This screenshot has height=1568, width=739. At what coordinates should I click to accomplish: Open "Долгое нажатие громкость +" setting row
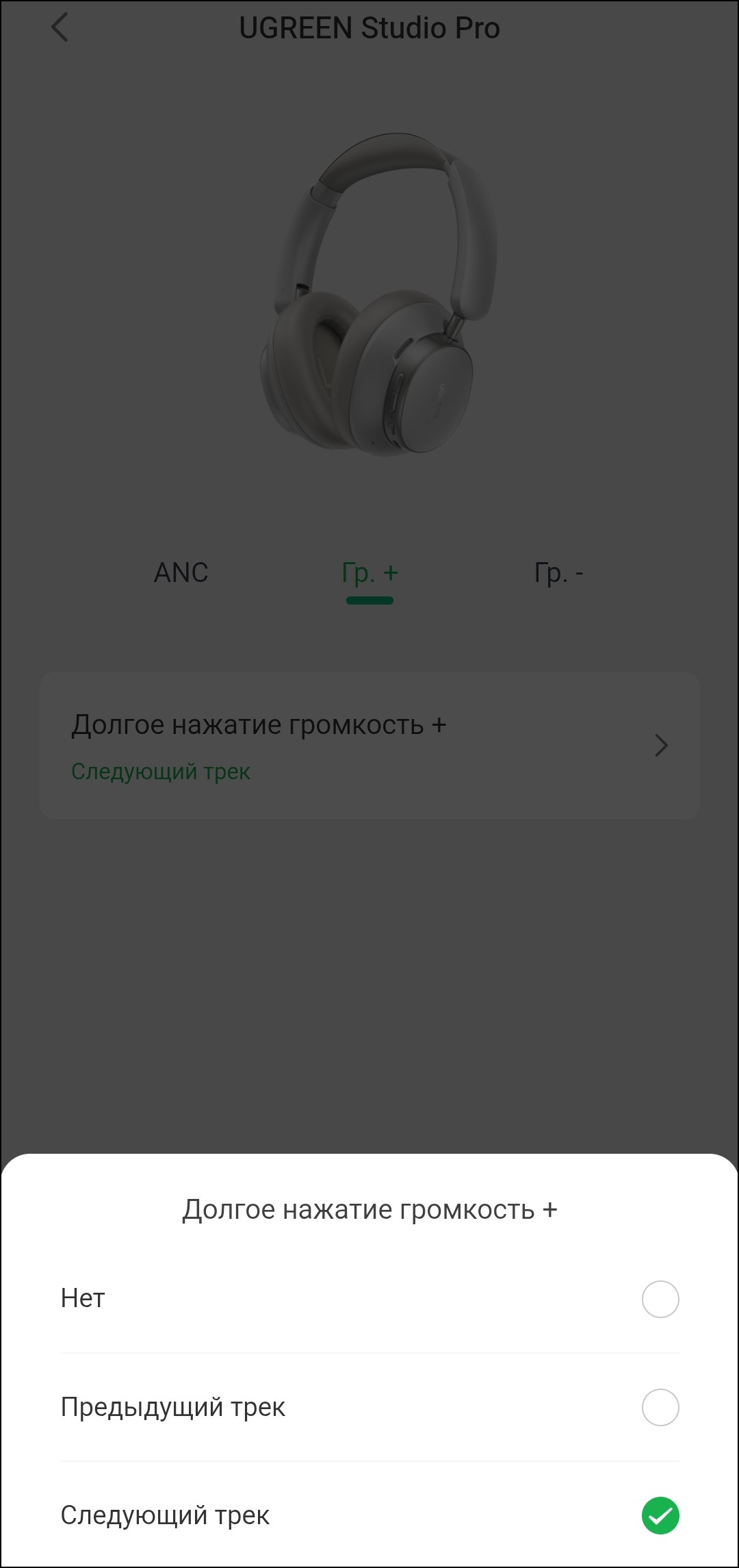(x=369, y=746)
